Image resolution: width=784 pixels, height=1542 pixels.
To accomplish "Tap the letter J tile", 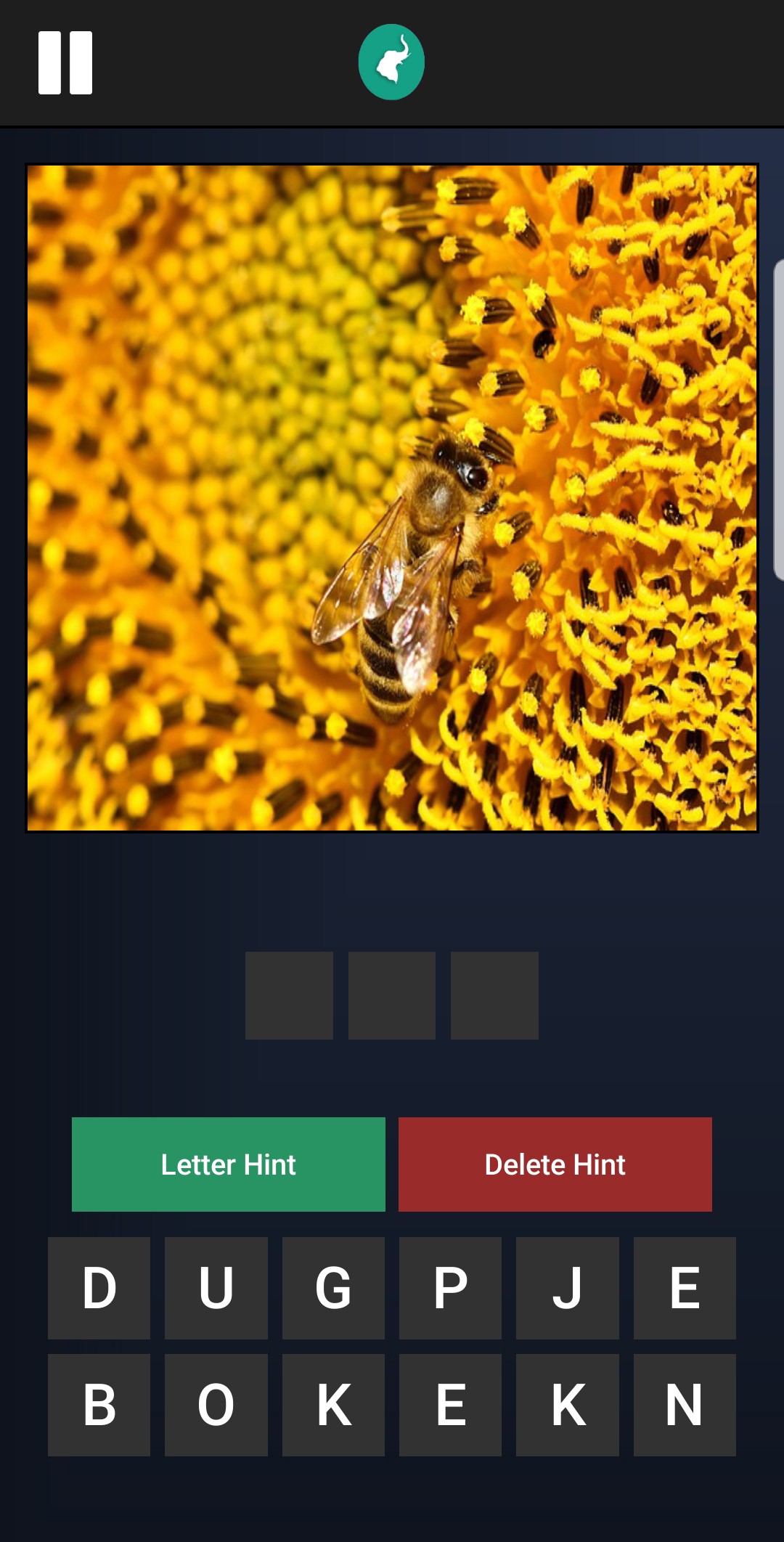I will (567, 1288).
